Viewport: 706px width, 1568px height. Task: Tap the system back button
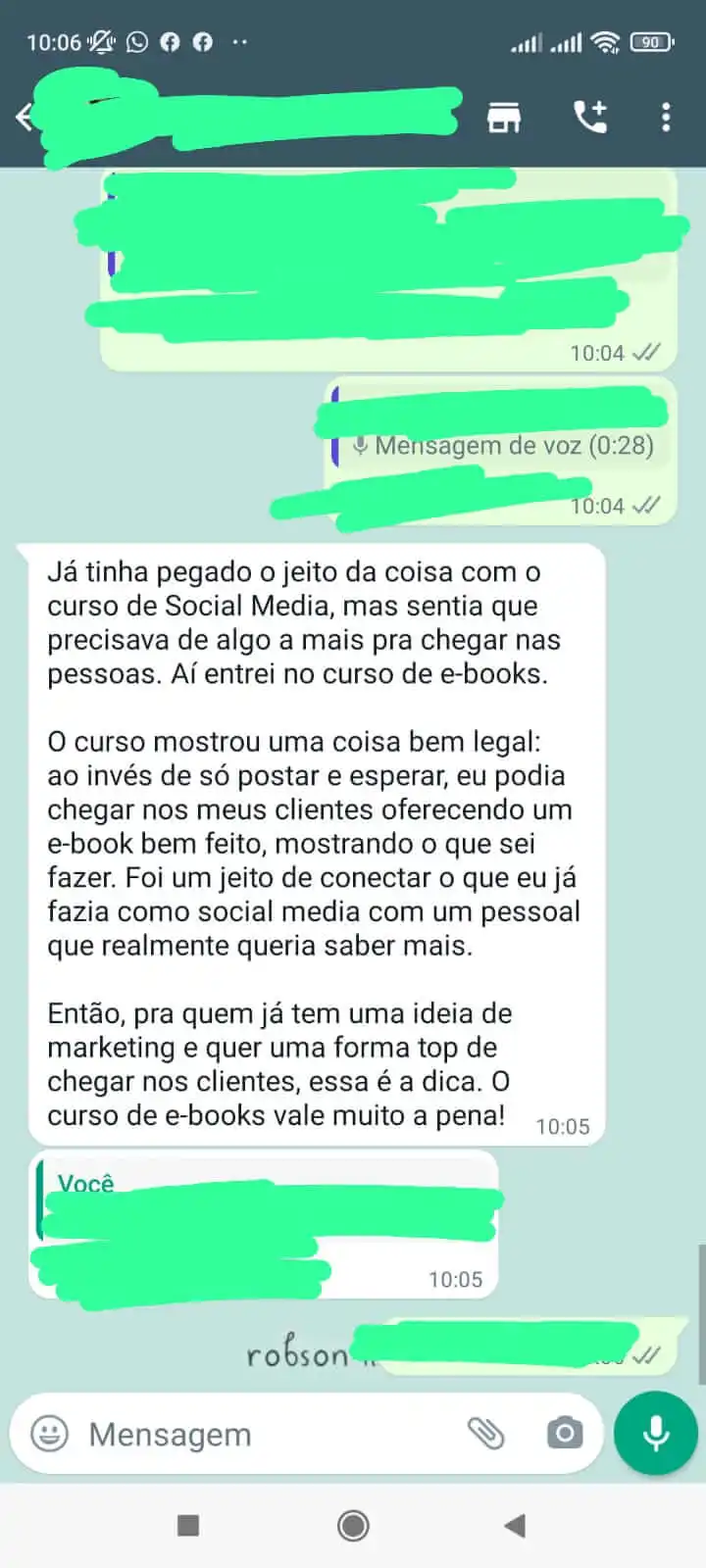pyautogui.click(x=515, y=1525)
